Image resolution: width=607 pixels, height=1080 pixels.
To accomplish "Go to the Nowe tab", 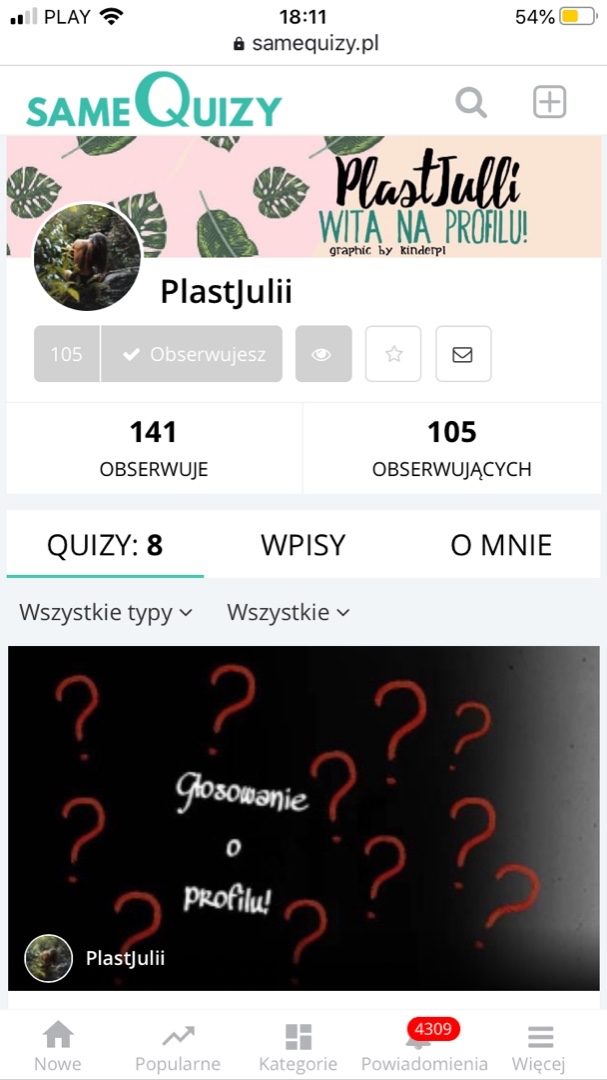I will 58,1046.
